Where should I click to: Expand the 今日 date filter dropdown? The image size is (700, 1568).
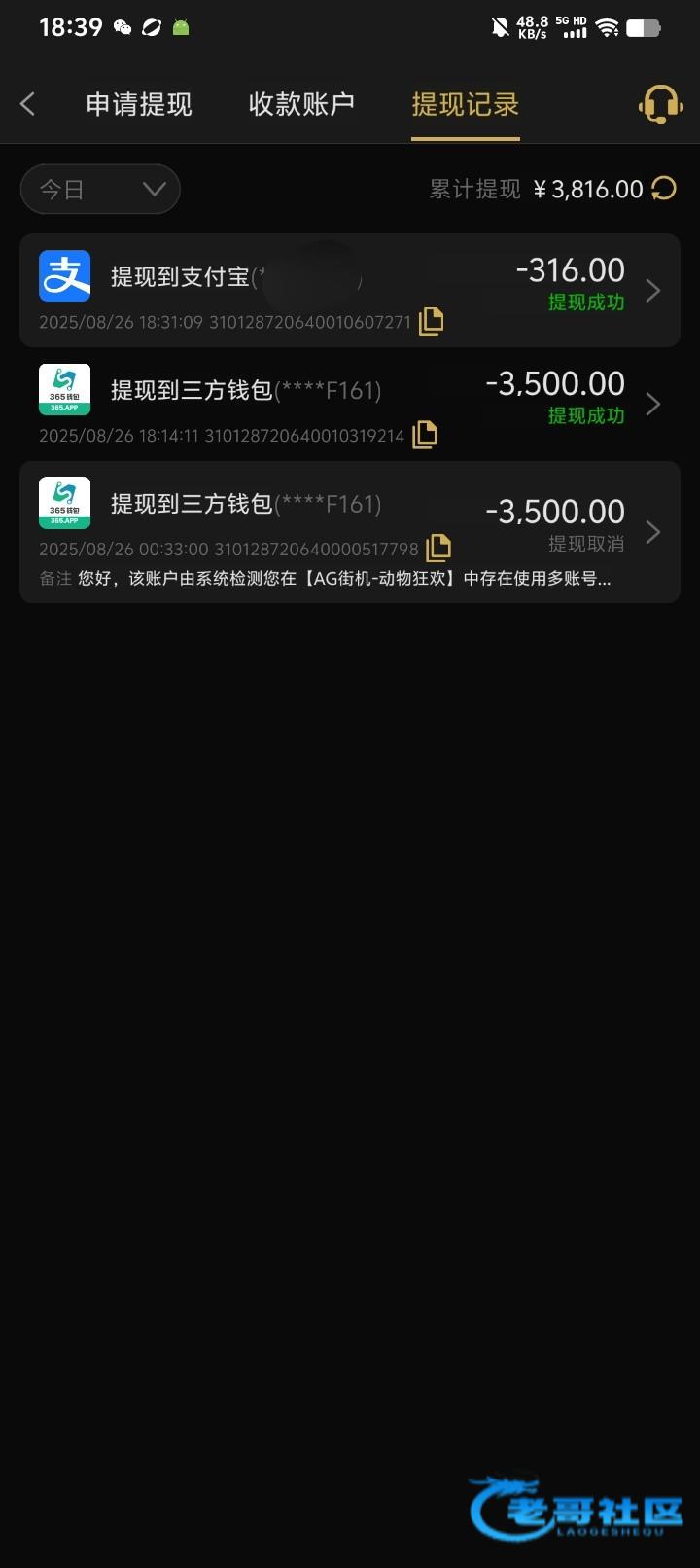point(100,189)
